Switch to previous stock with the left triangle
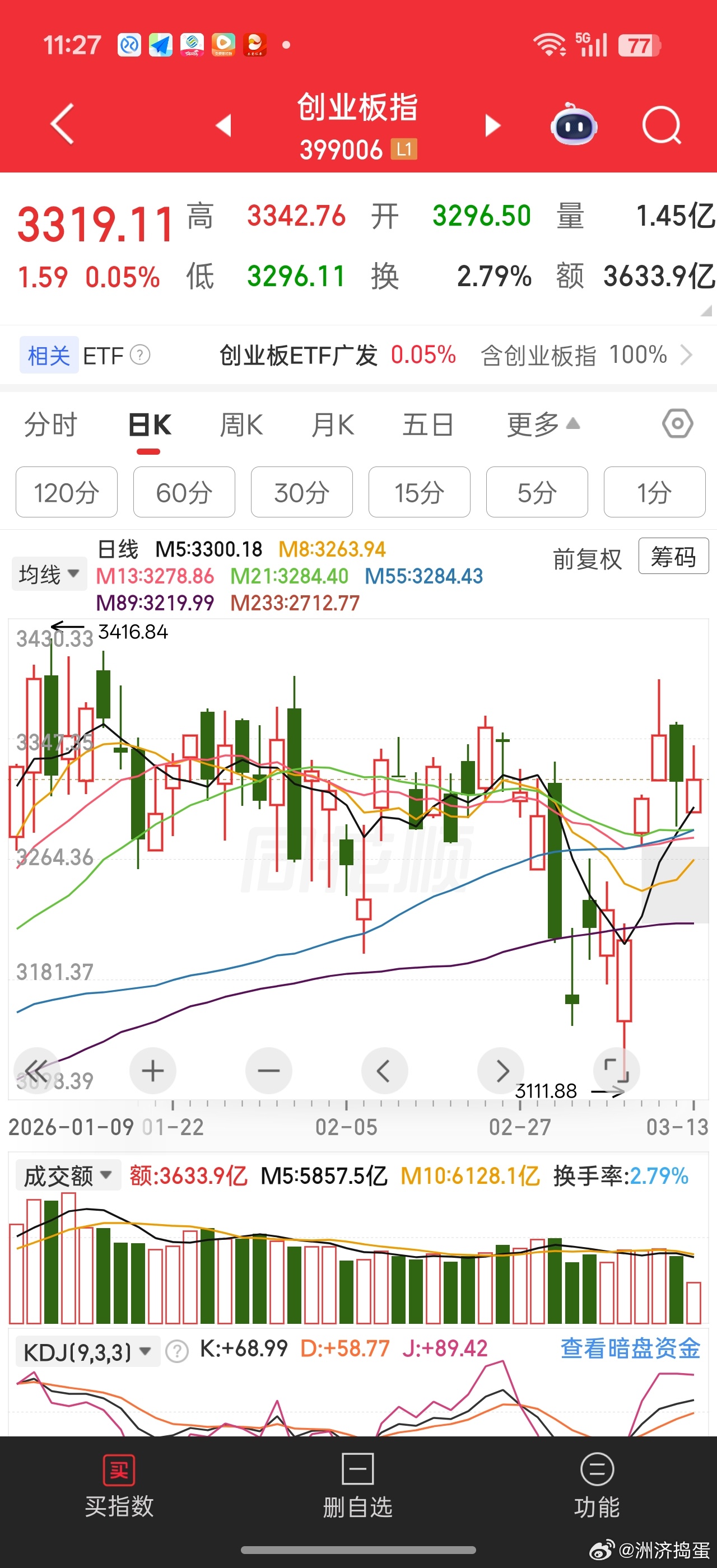The width and height of the screenshot is (717, 1568). point(224,125)
